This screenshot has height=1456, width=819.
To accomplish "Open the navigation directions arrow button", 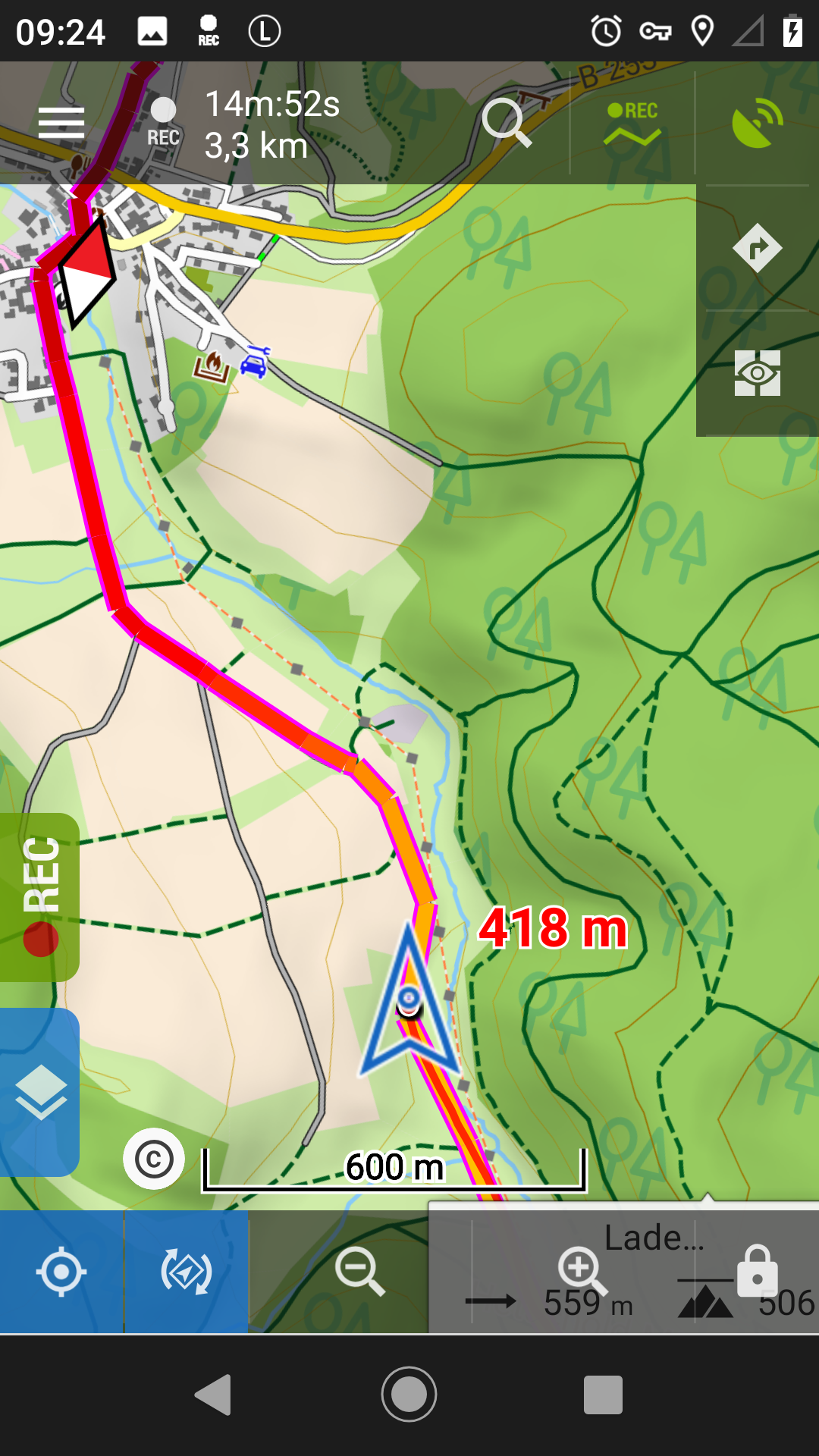I will click(x=757, y=248).
